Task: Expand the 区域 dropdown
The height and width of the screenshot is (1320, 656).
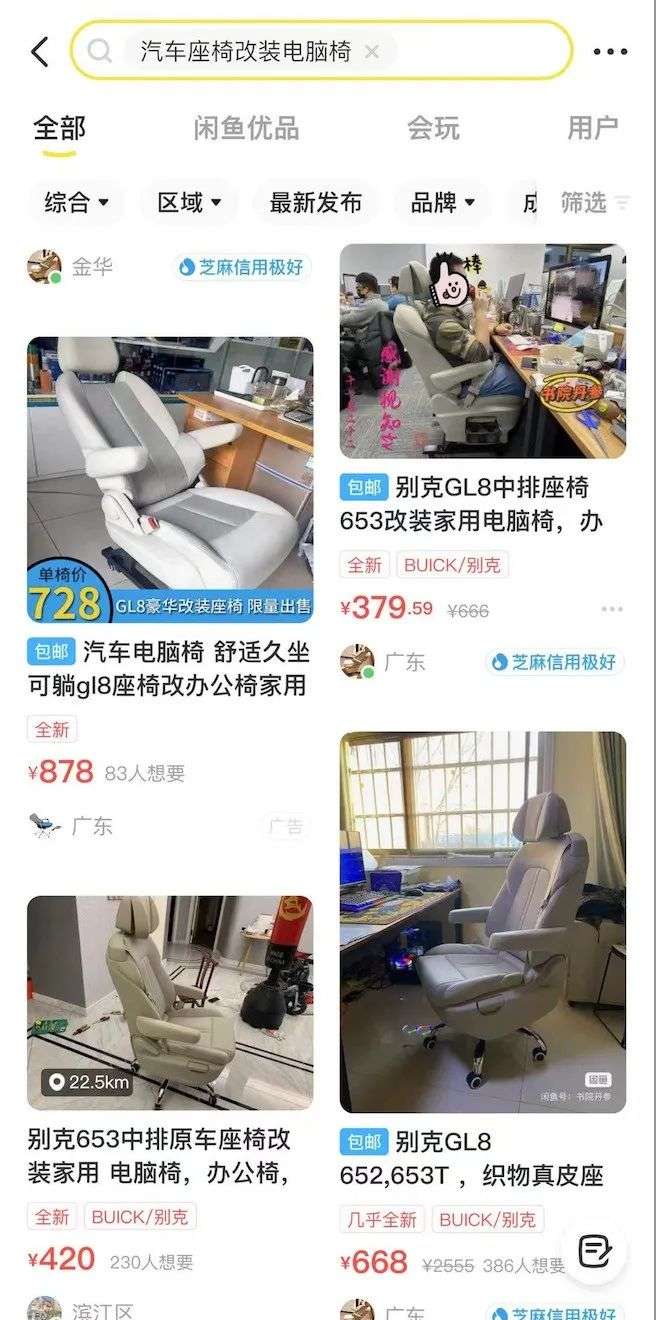Action: pyautogui.click(x=189, y=203)
